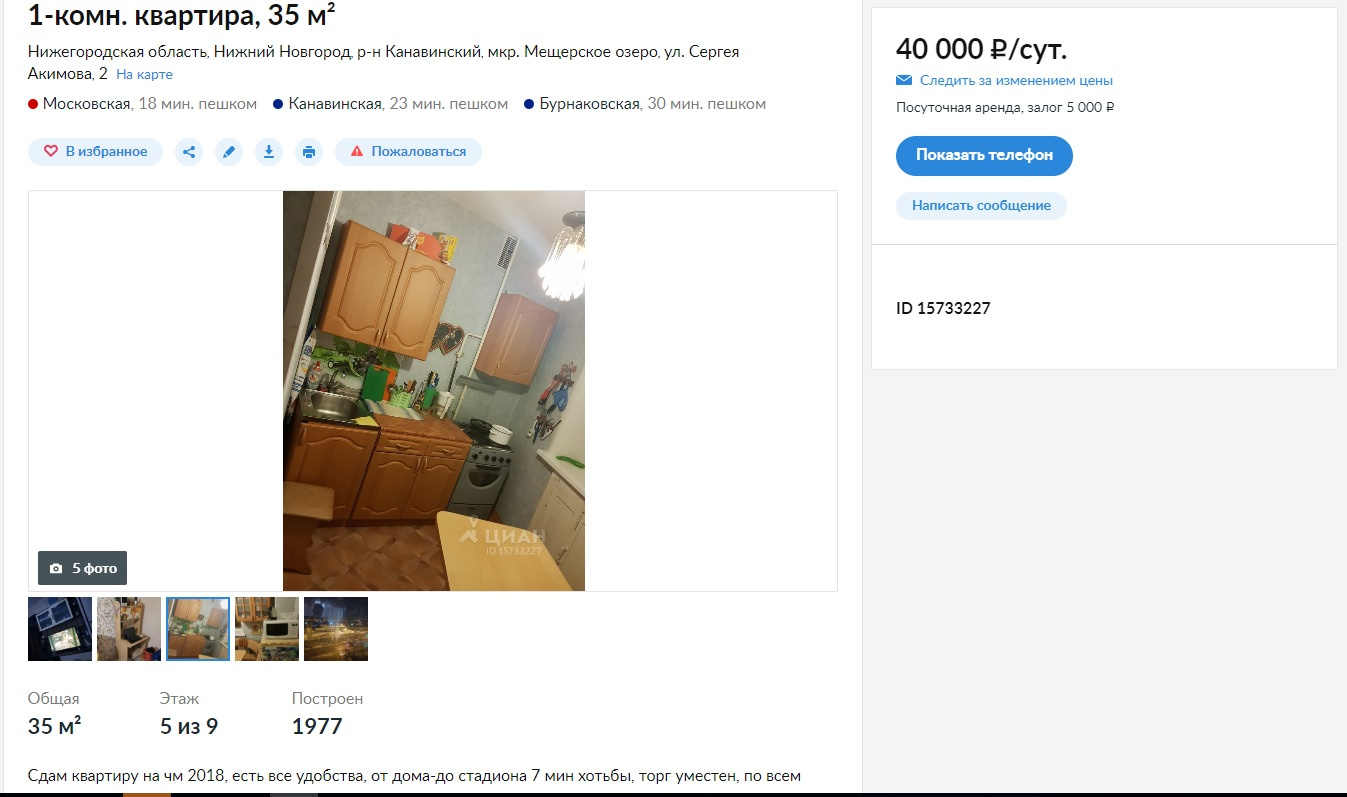The image size is (1347, 797).
Task: Select the first thumbnail with window view
Action: [60, 629]
